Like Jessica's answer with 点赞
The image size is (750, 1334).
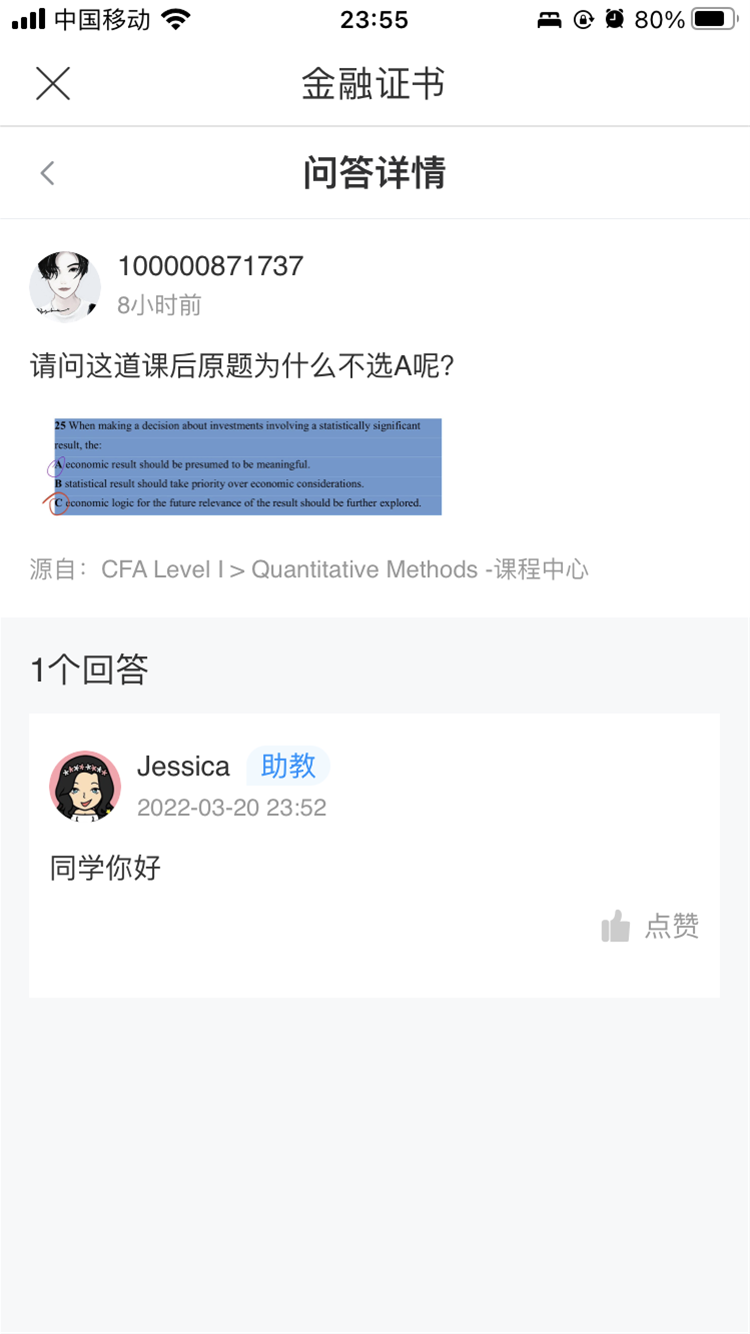coord(650,927)
